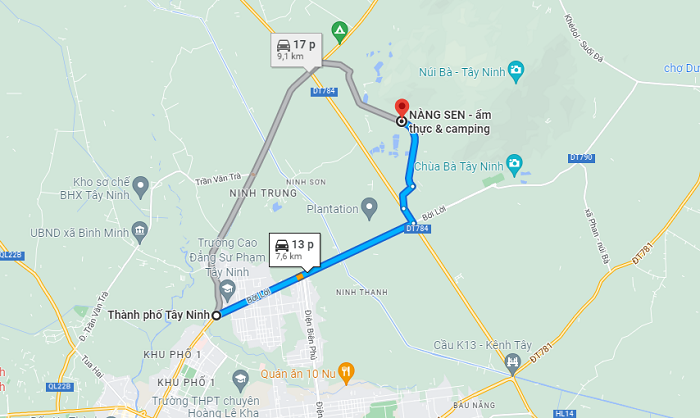Open the NÀNG SEN destination pin
This screenshot has height=418, width=700.
click(401, 108)
